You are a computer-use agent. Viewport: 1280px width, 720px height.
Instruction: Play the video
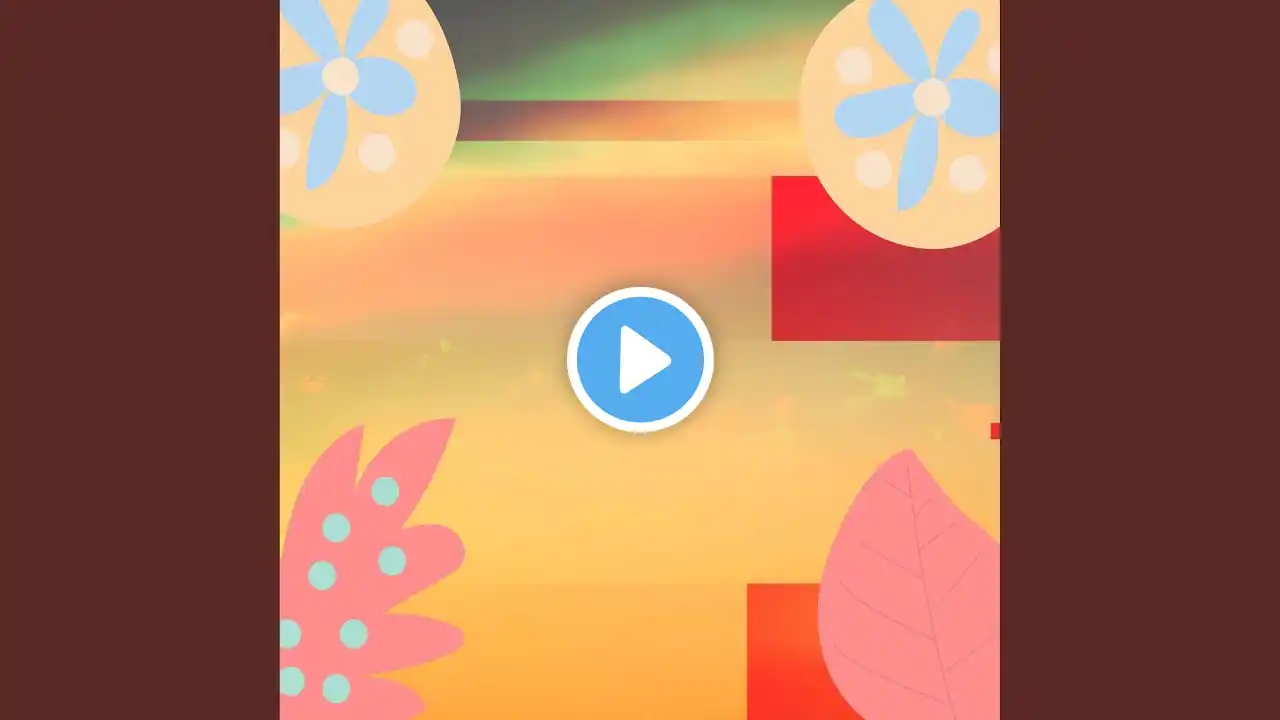click(x=640, y=359)
